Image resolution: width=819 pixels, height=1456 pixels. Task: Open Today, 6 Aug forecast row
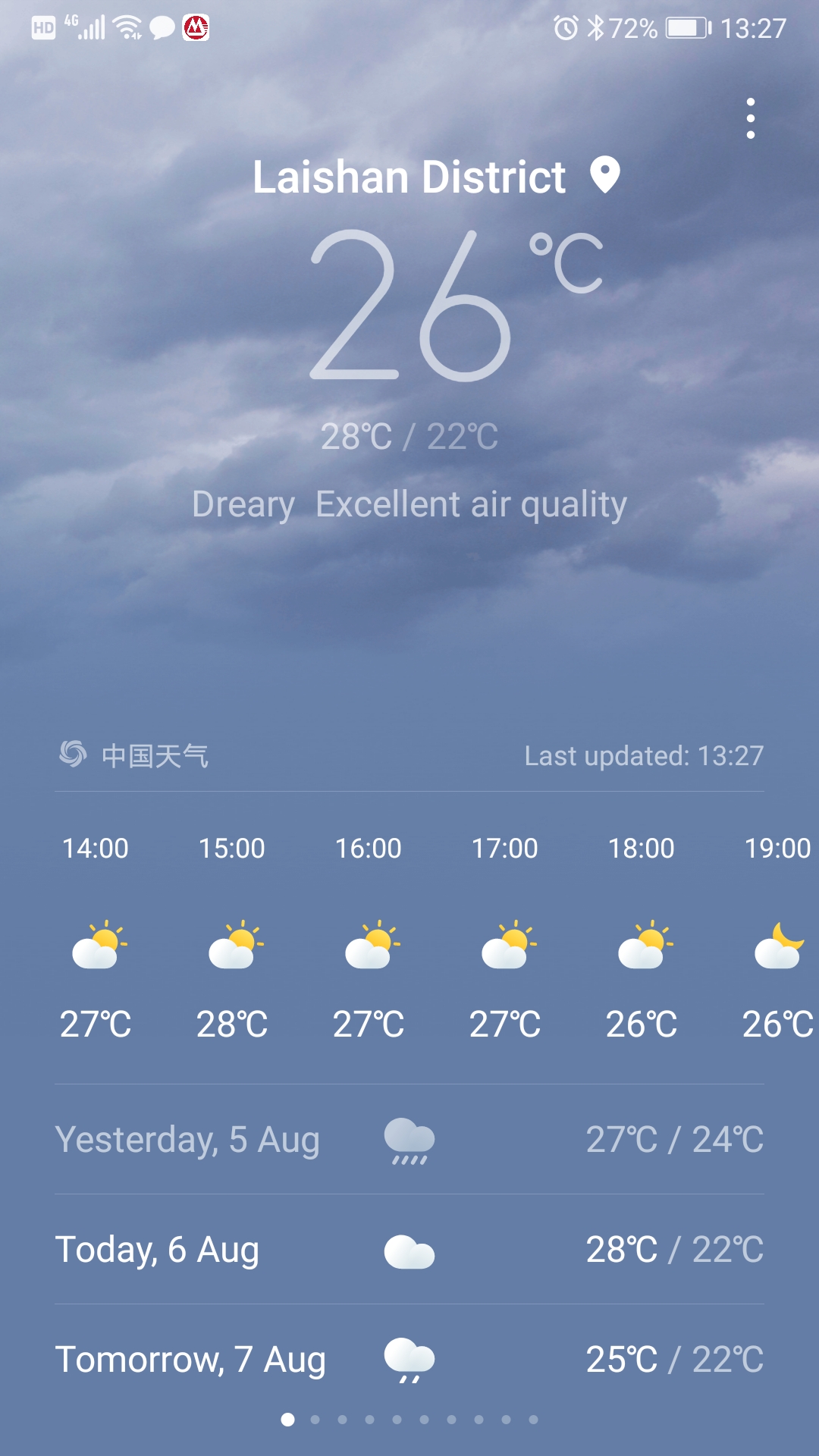[409, 1250]
